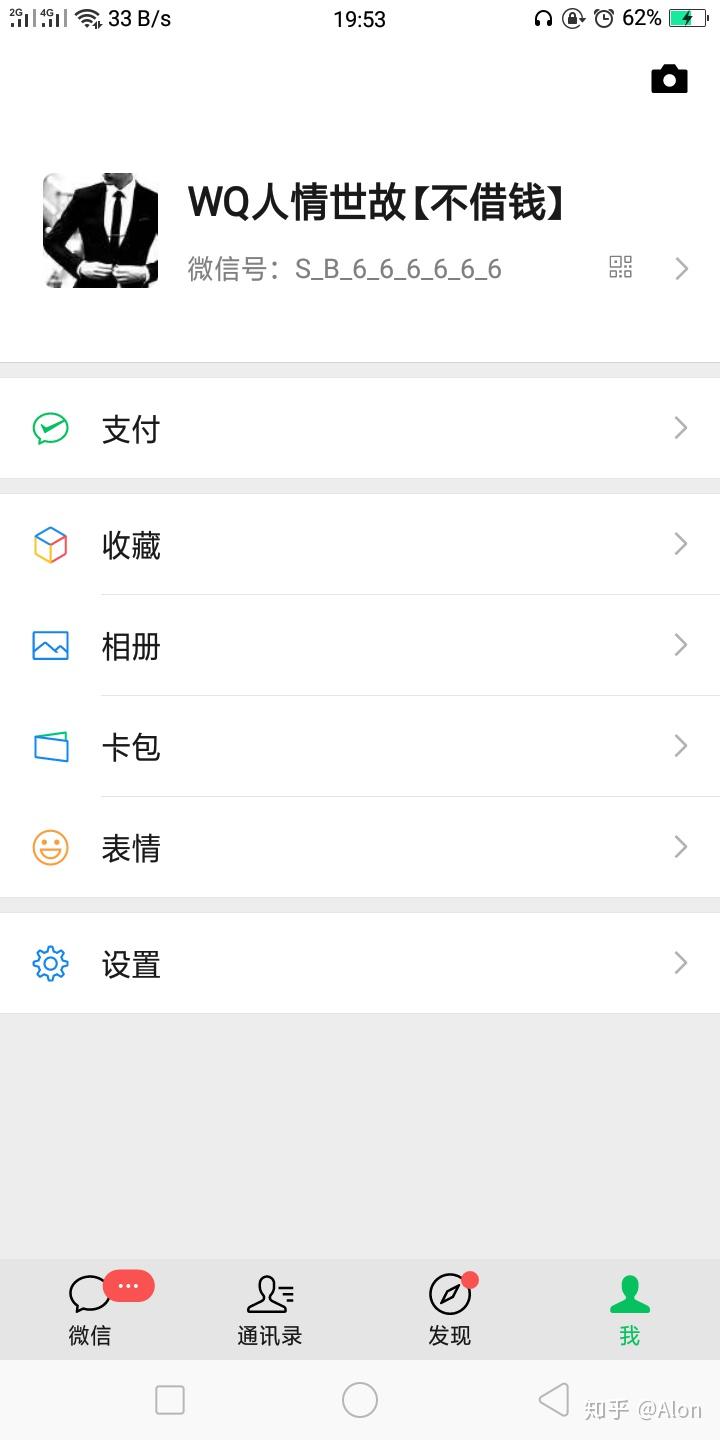Open the camera icon at top
The height and width of the screenshot is (1440, 720).
point(669,80)
